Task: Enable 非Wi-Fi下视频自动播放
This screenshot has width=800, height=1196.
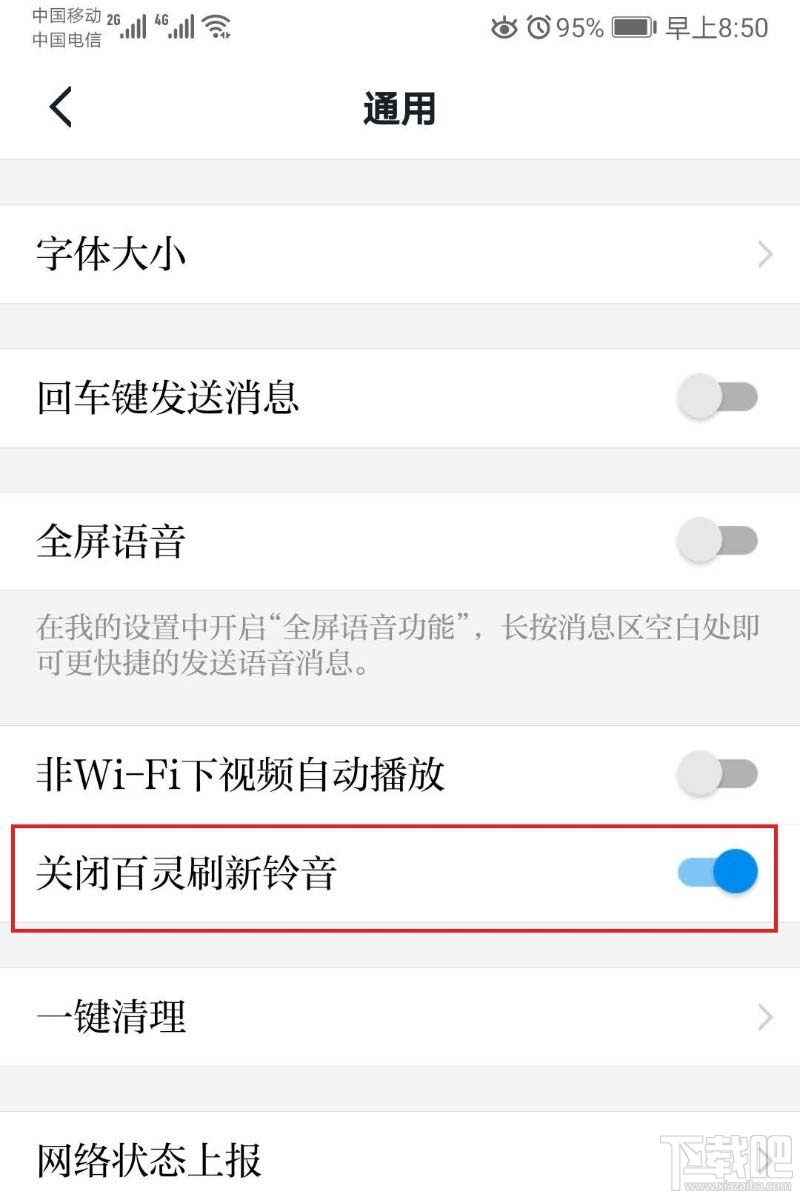Action: (x=716, y=774)
